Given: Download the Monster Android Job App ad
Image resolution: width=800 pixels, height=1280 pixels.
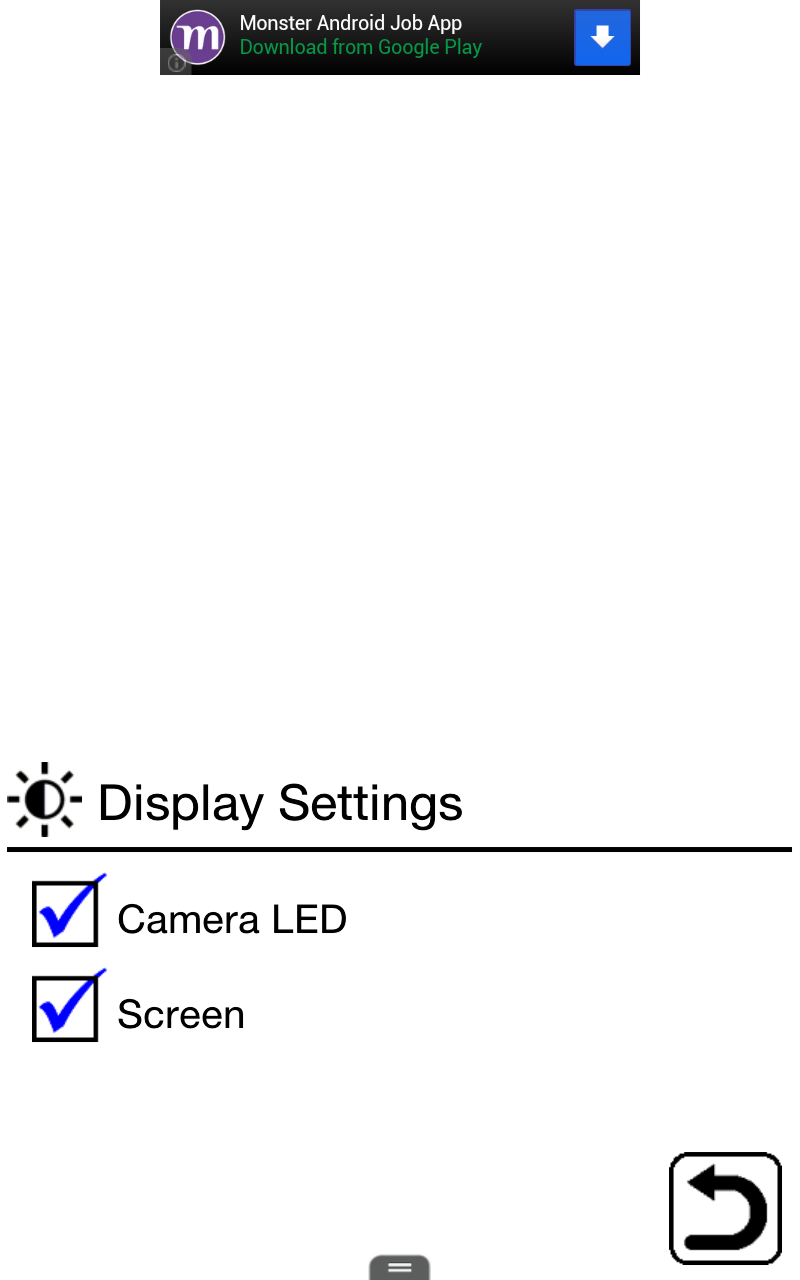Looking at the screenshot, I should [602, 38].
